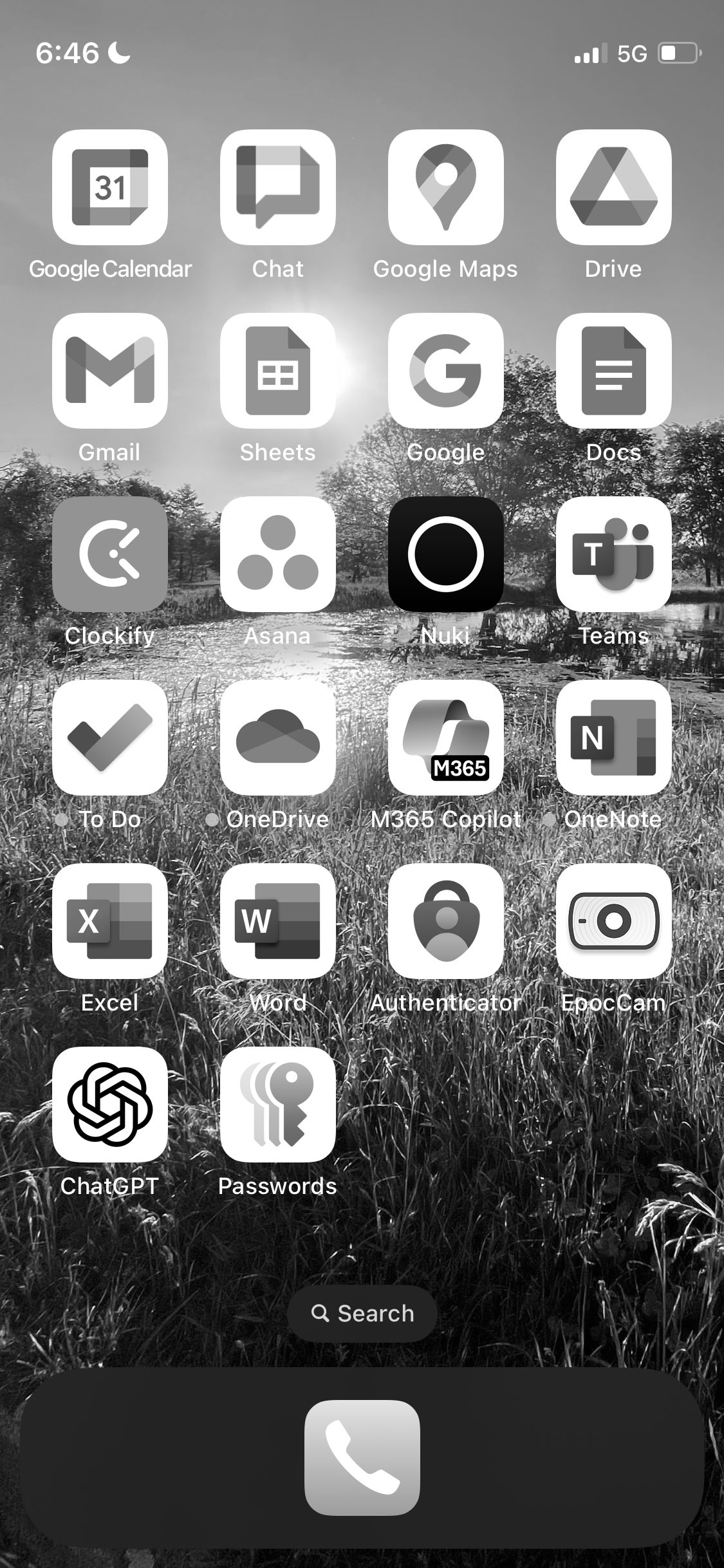
Task: Open the To Do app
Action: [x=110, y=738]
